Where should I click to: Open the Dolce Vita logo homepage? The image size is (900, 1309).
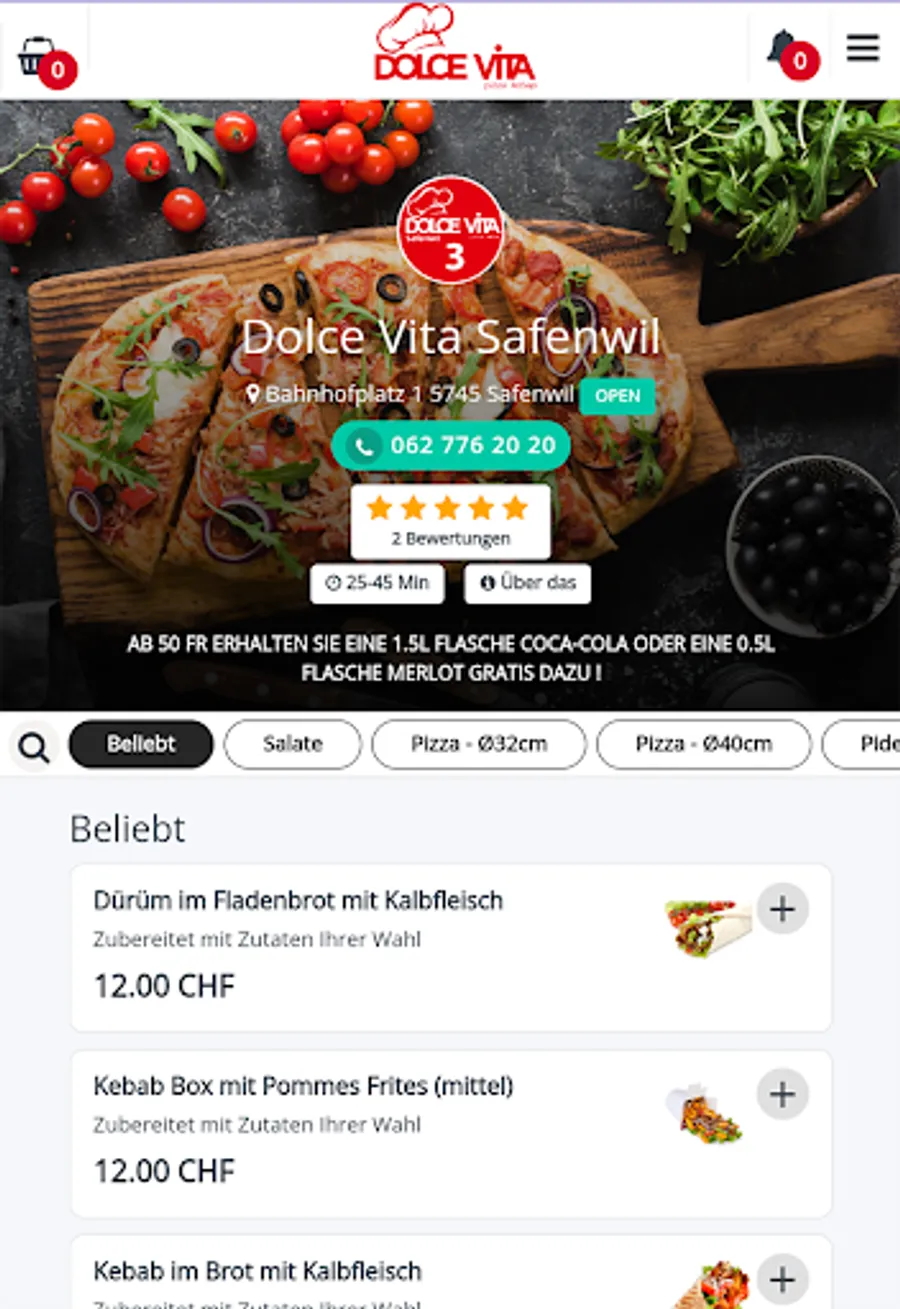pos(455,48)
